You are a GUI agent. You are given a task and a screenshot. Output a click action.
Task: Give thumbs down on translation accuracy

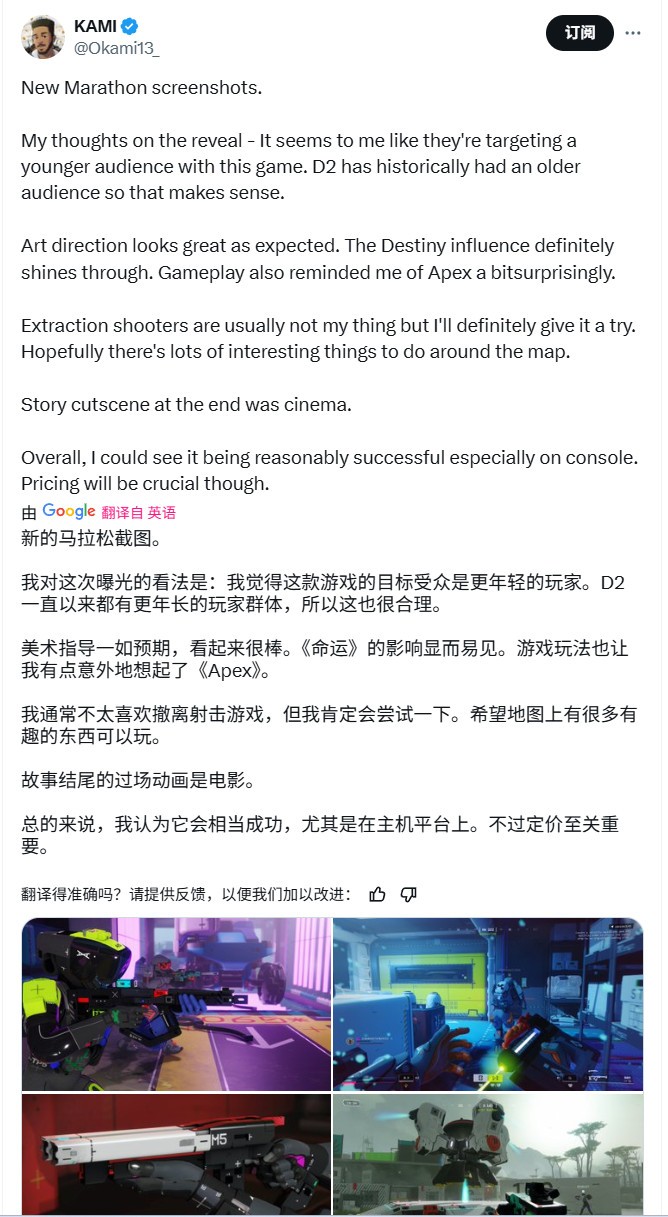tap(408, 894)
